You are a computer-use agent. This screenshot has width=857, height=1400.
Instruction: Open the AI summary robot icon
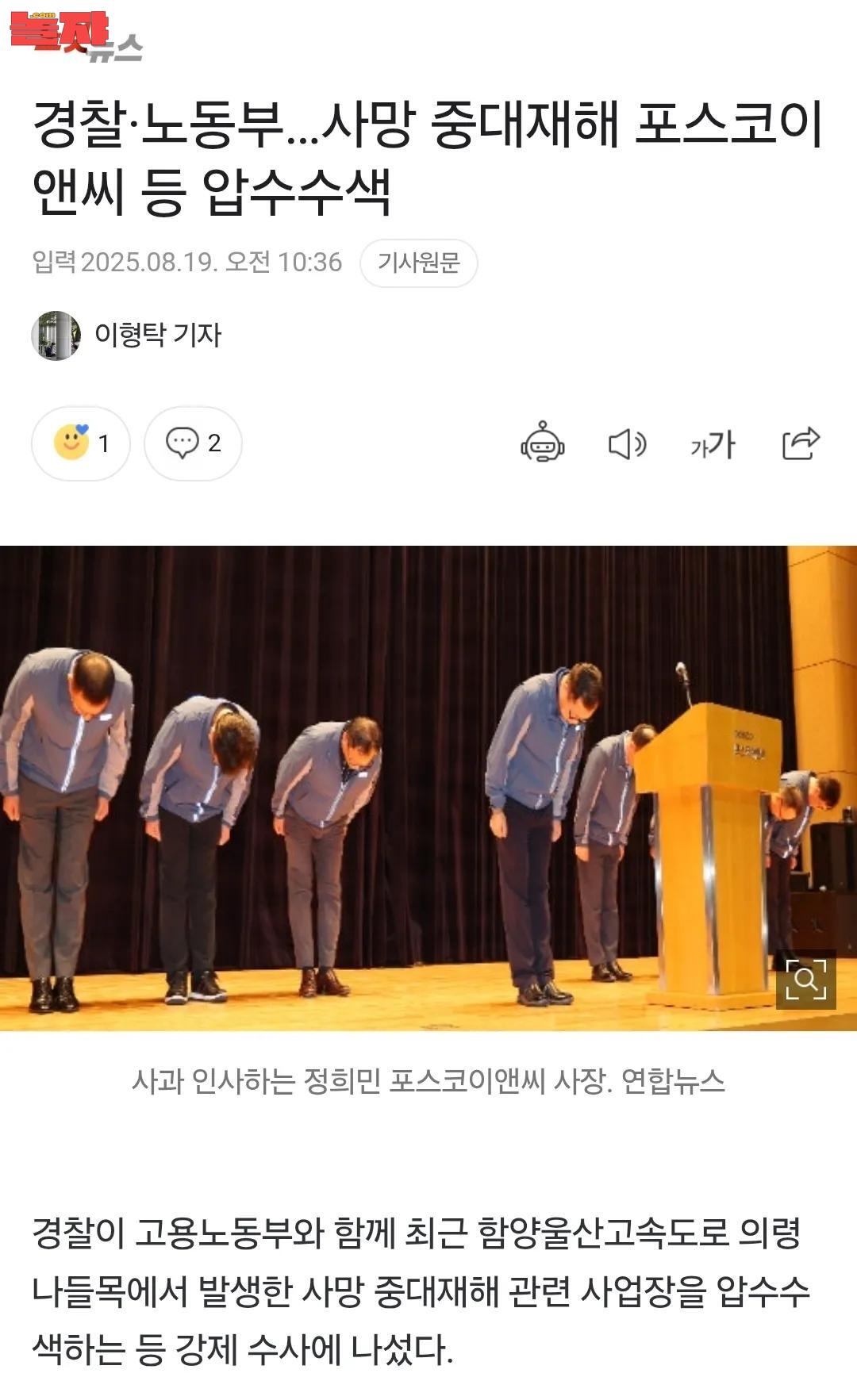pyautogui.click(x=543, y=442)
